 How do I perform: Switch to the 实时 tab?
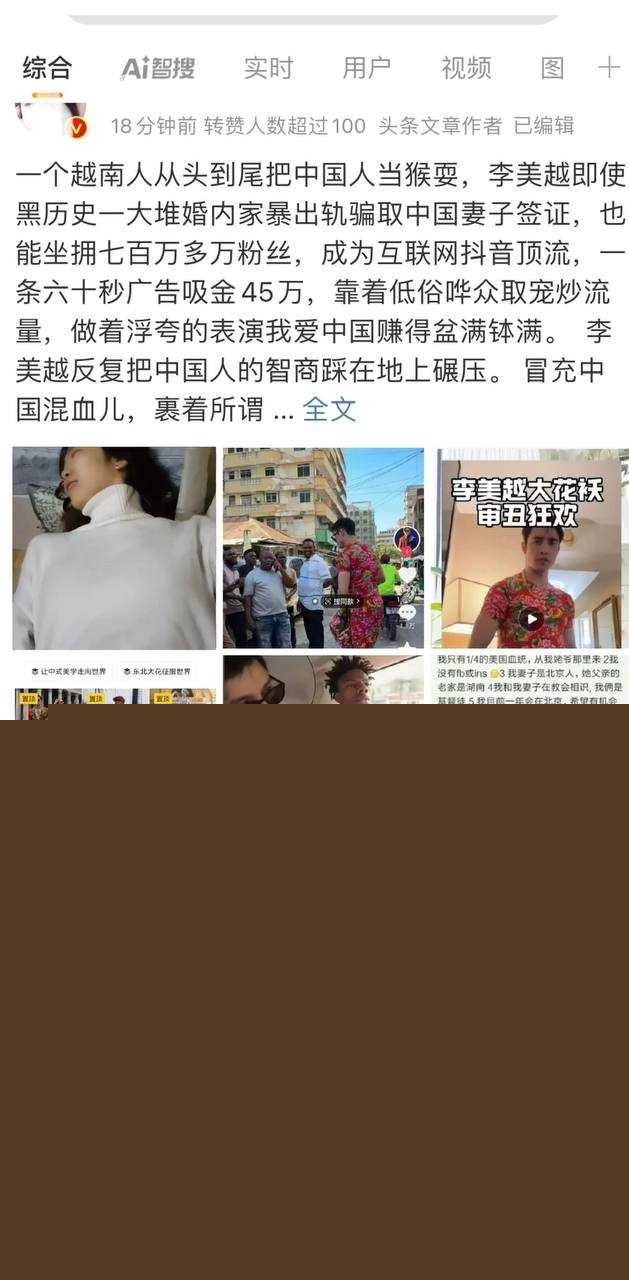pos(268,68)
